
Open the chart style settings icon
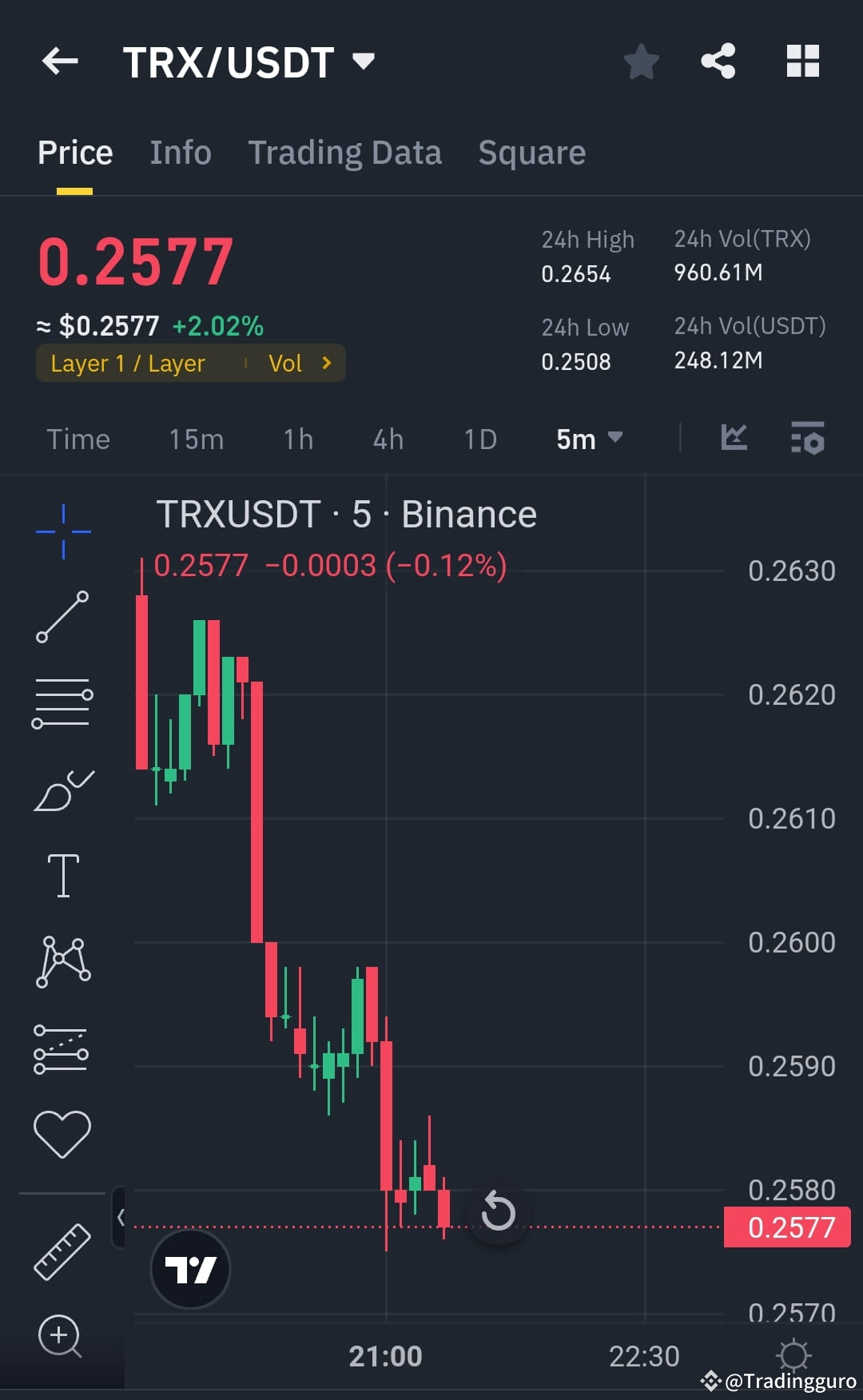808,439
